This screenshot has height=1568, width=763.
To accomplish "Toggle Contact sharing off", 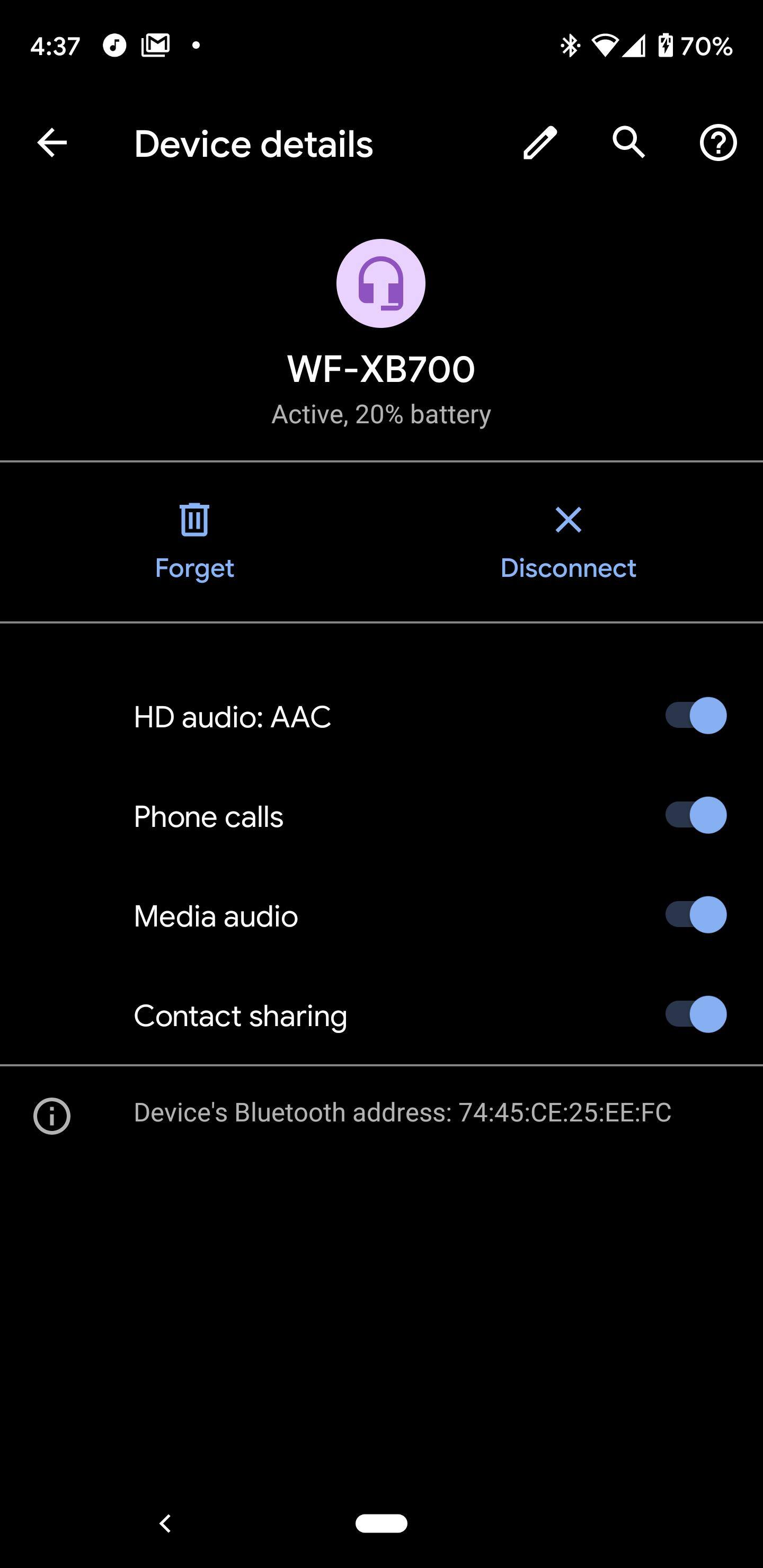I will pyautogui.click(x=695, y=1014).
